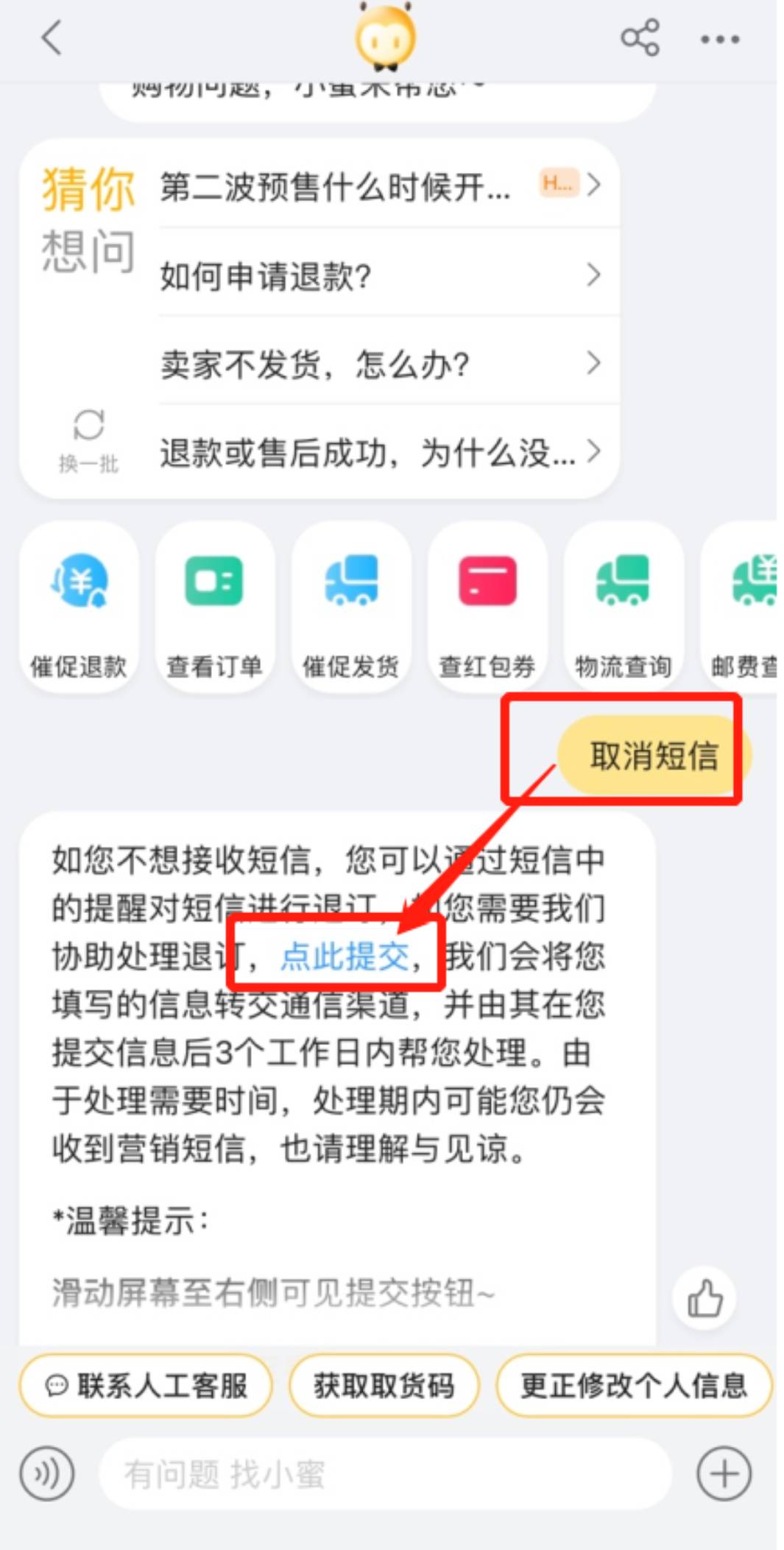Select the 获取取货码 chip
The height and width of the screenshot is (1550, 784).
[384, 1385]
